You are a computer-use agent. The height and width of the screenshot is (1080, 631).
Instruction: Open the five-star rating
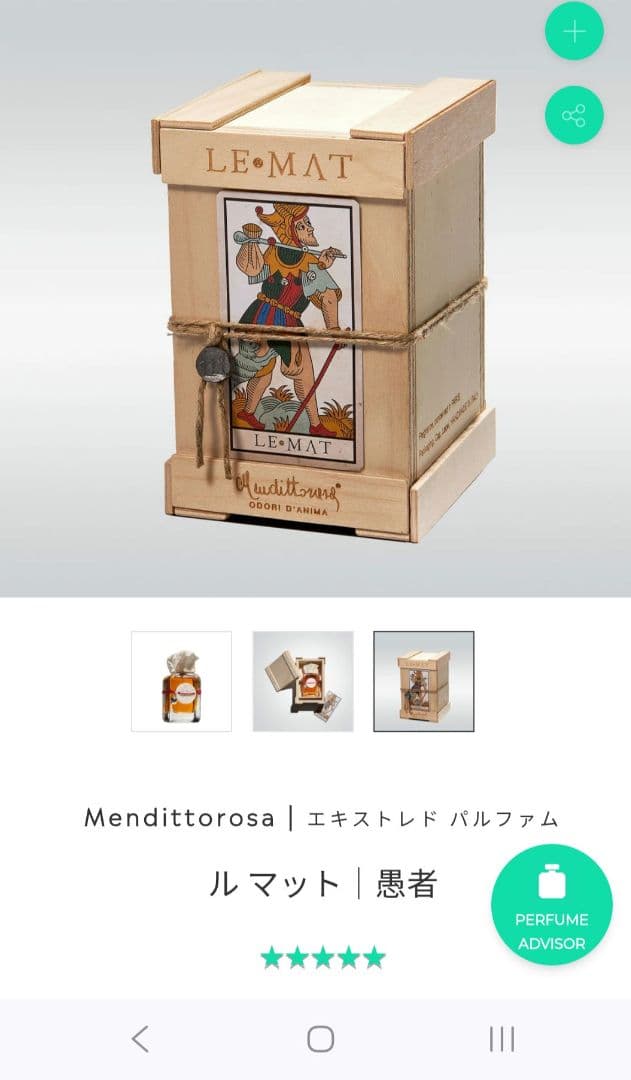(323, 958)
